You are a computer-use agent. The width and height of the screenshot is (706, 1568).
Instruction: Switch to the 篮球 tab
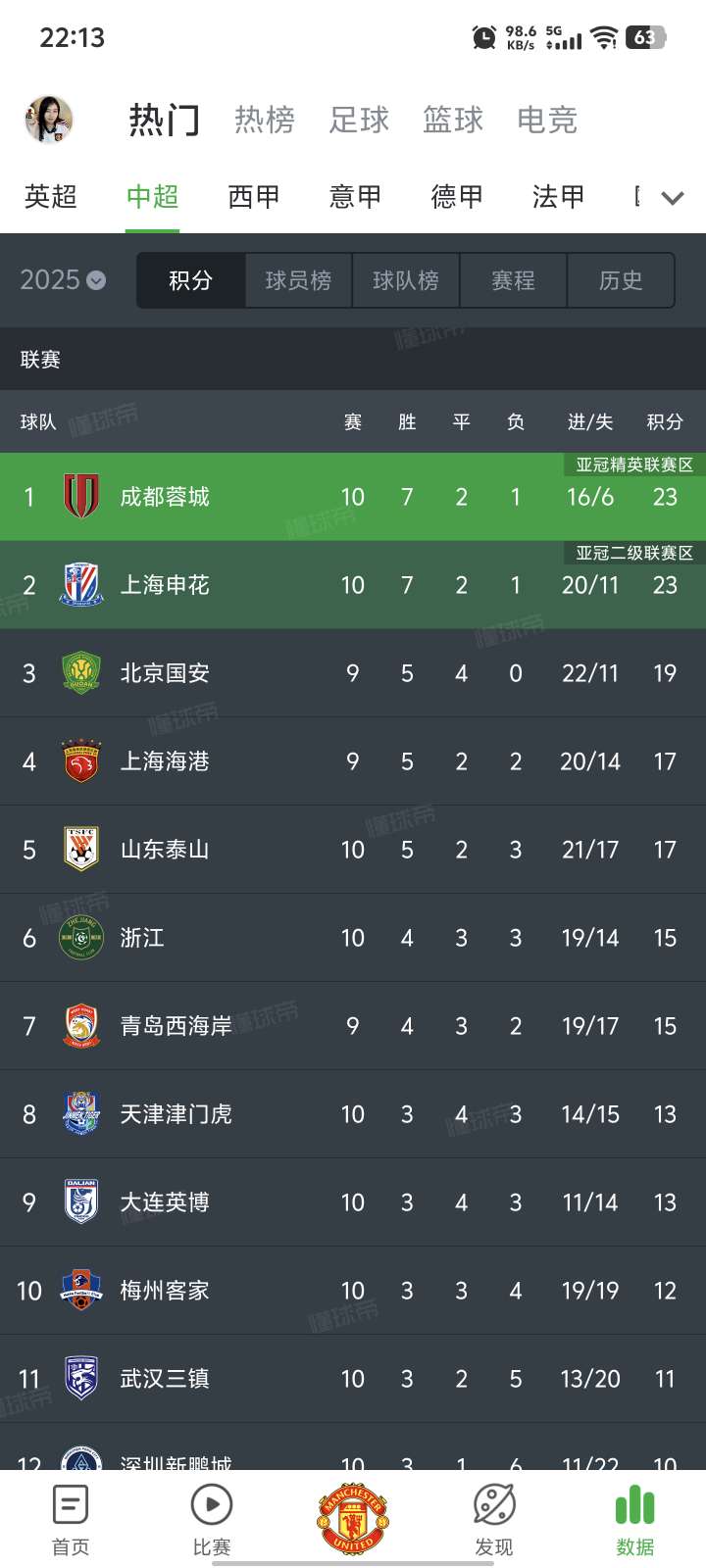pyautogui.click(x=453, y=121)
